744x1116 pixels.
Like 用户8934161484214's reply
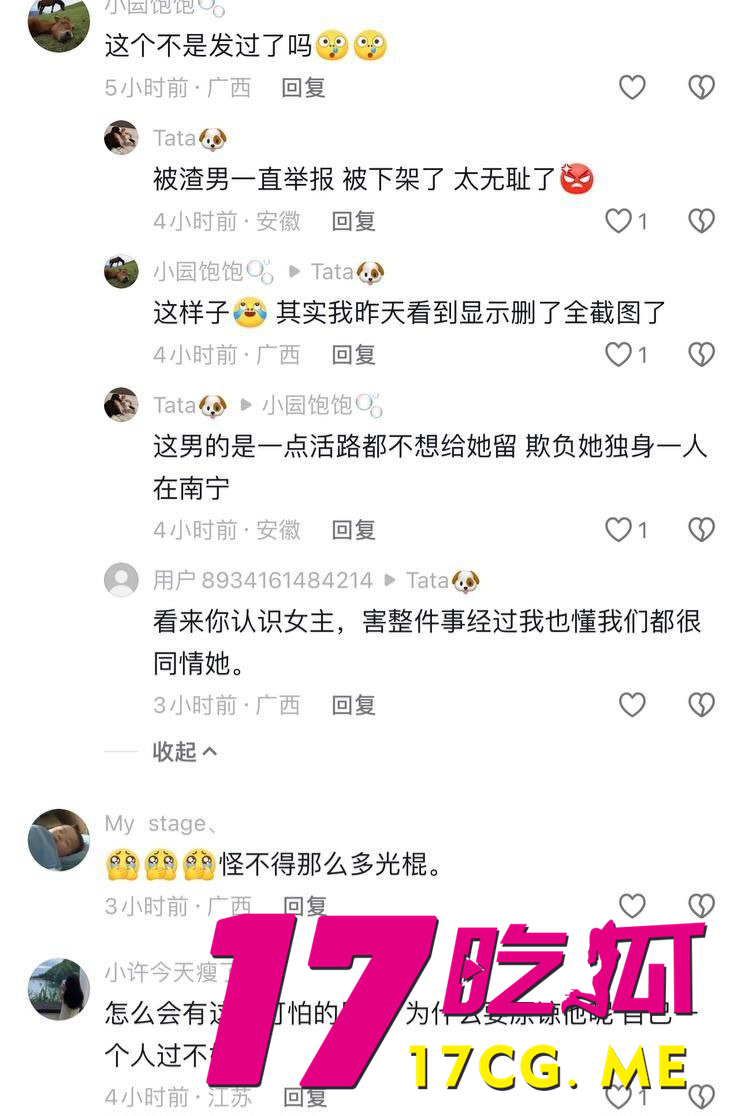[632, 705]
